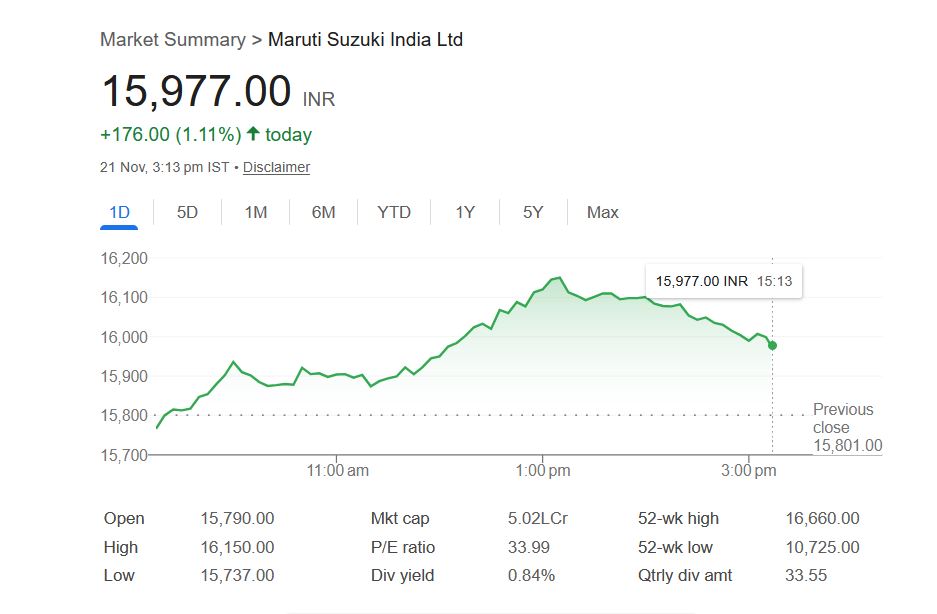Open the 1Y price history

tap(465, 212)
